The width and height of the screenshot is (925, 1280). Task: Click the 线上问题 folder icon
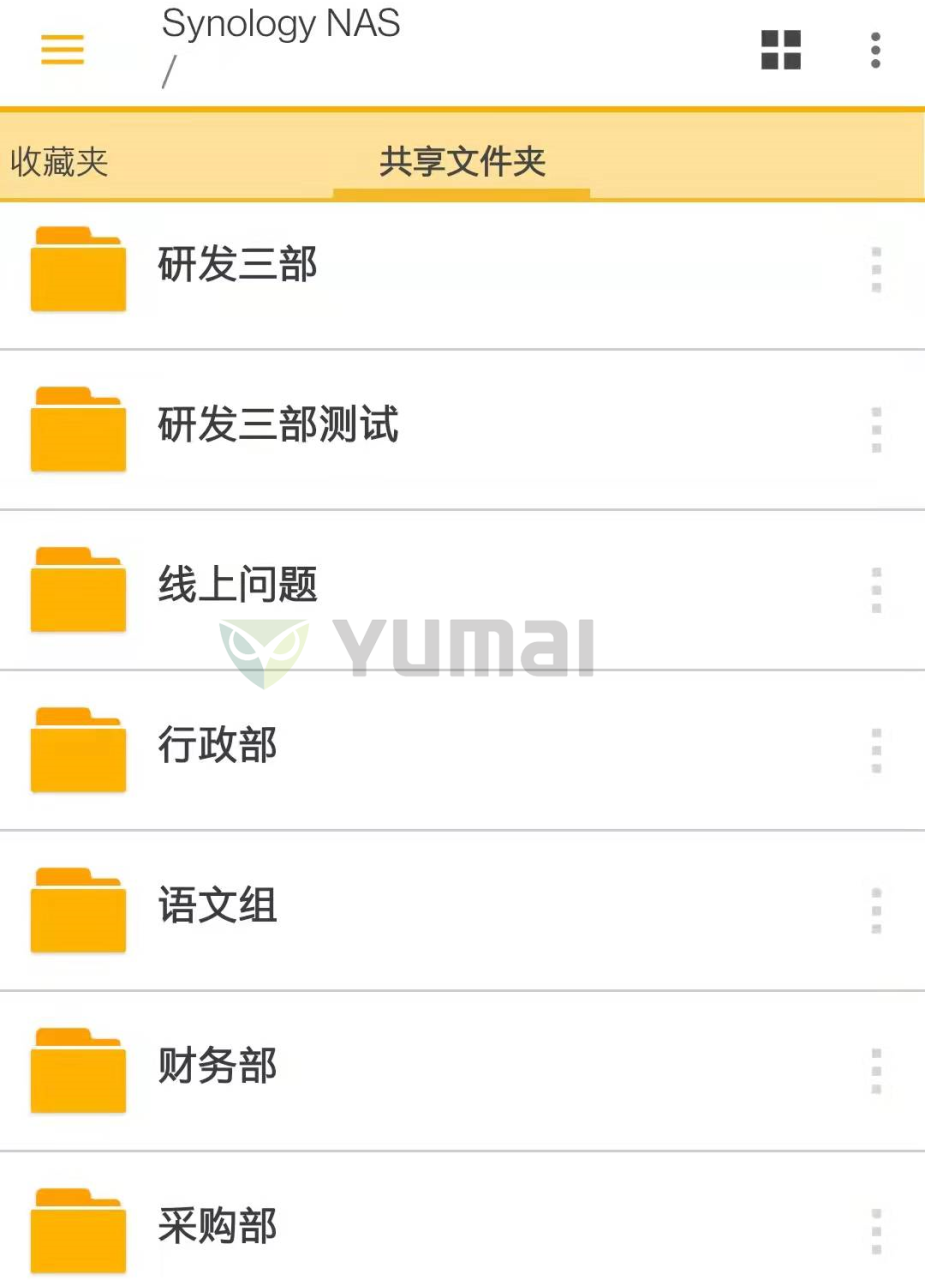coord(79,588)
